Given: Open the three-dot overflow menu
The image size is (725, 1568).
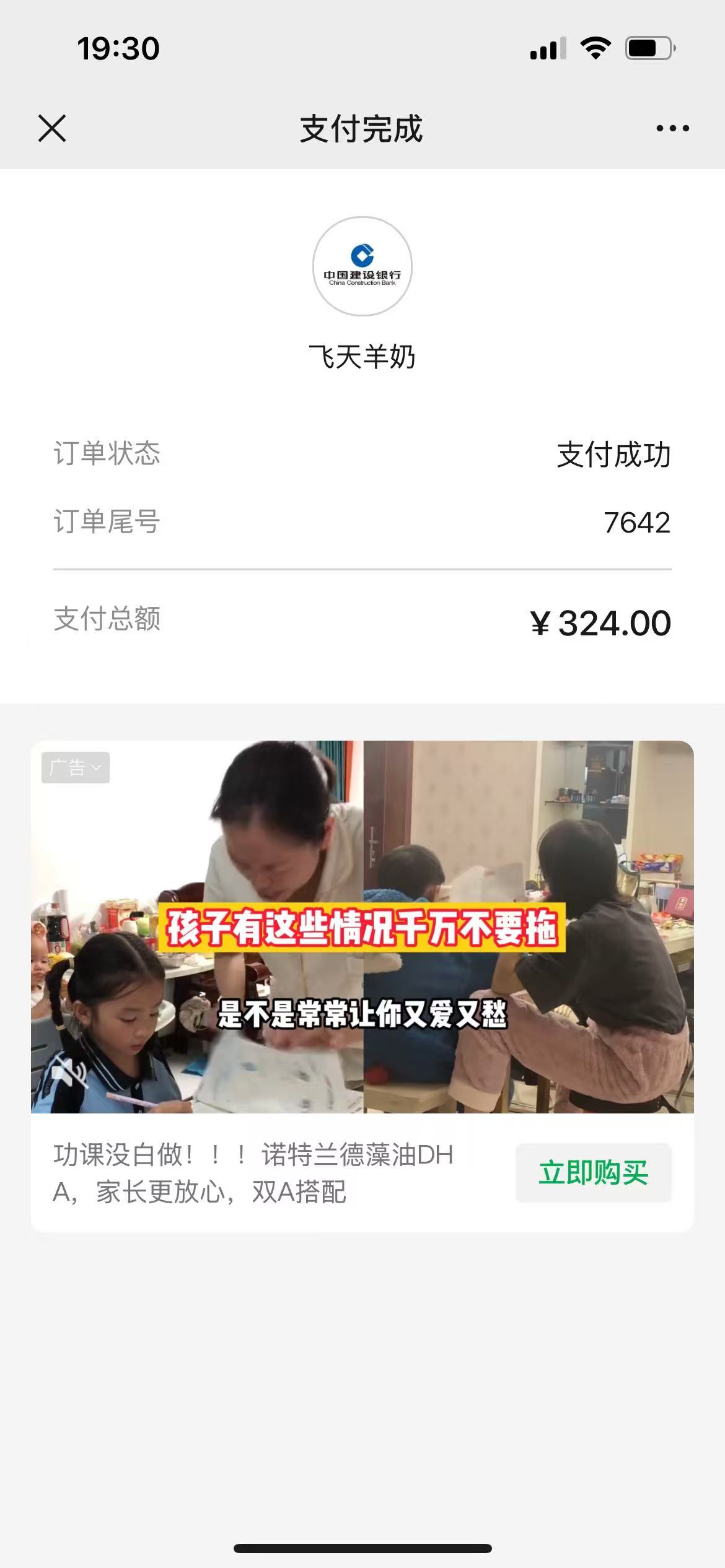Looking at the screenshot, I should tap(672, 128).
